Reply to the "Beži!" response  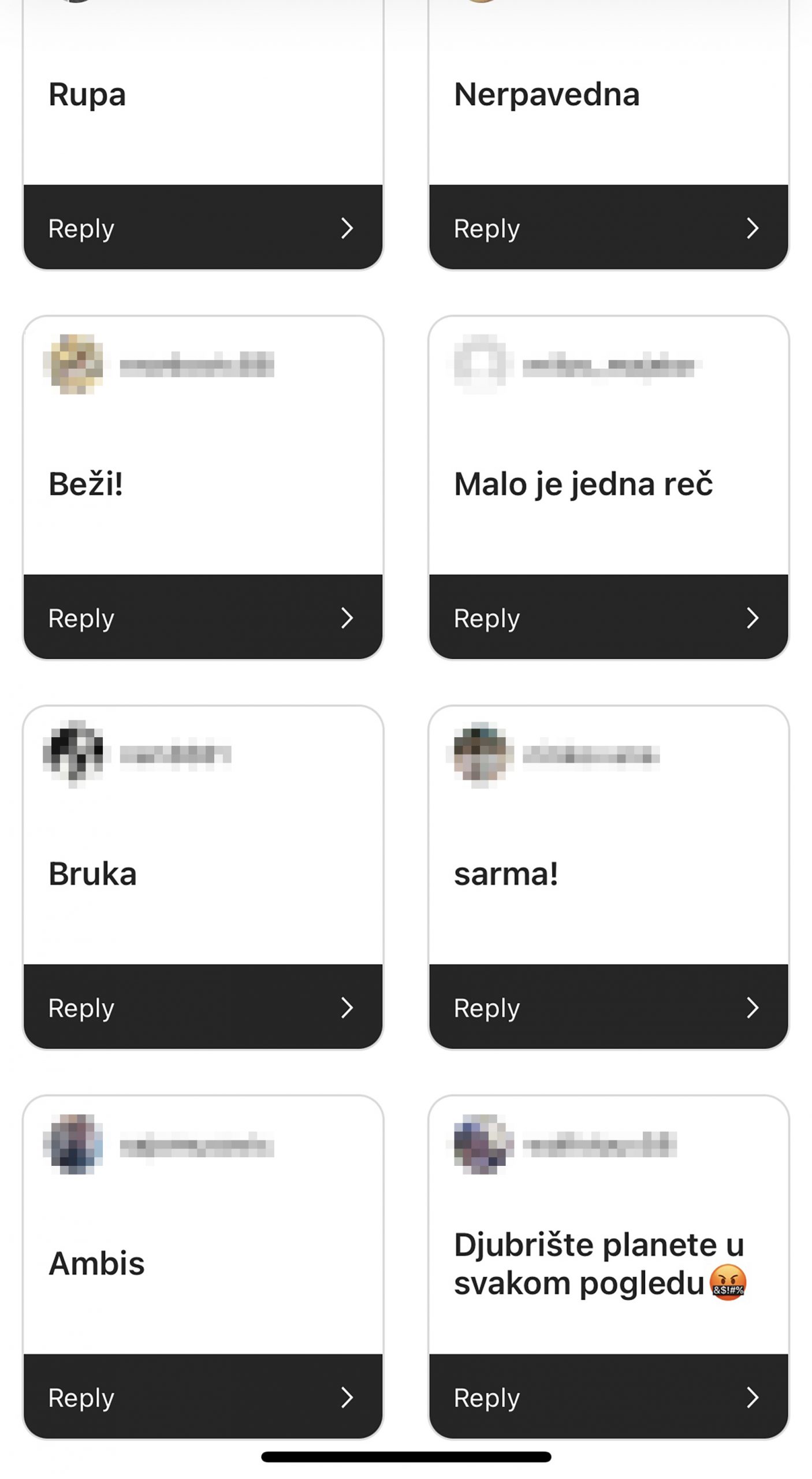(203, 617)
